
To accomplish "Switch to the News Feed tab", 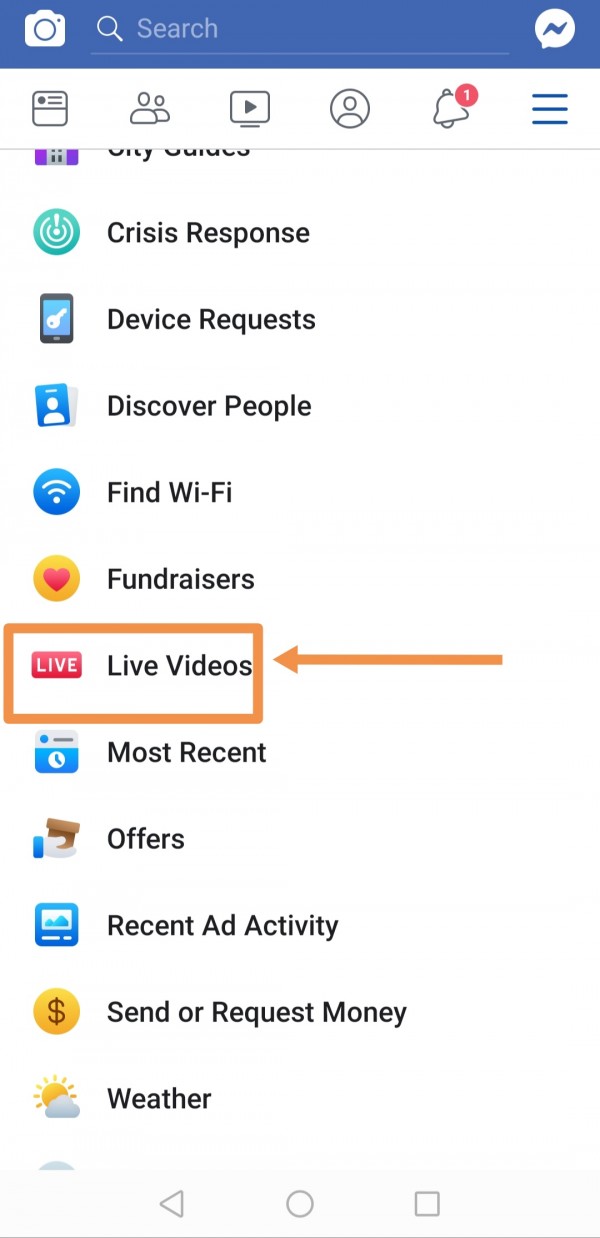I will [x=49, y=108].
